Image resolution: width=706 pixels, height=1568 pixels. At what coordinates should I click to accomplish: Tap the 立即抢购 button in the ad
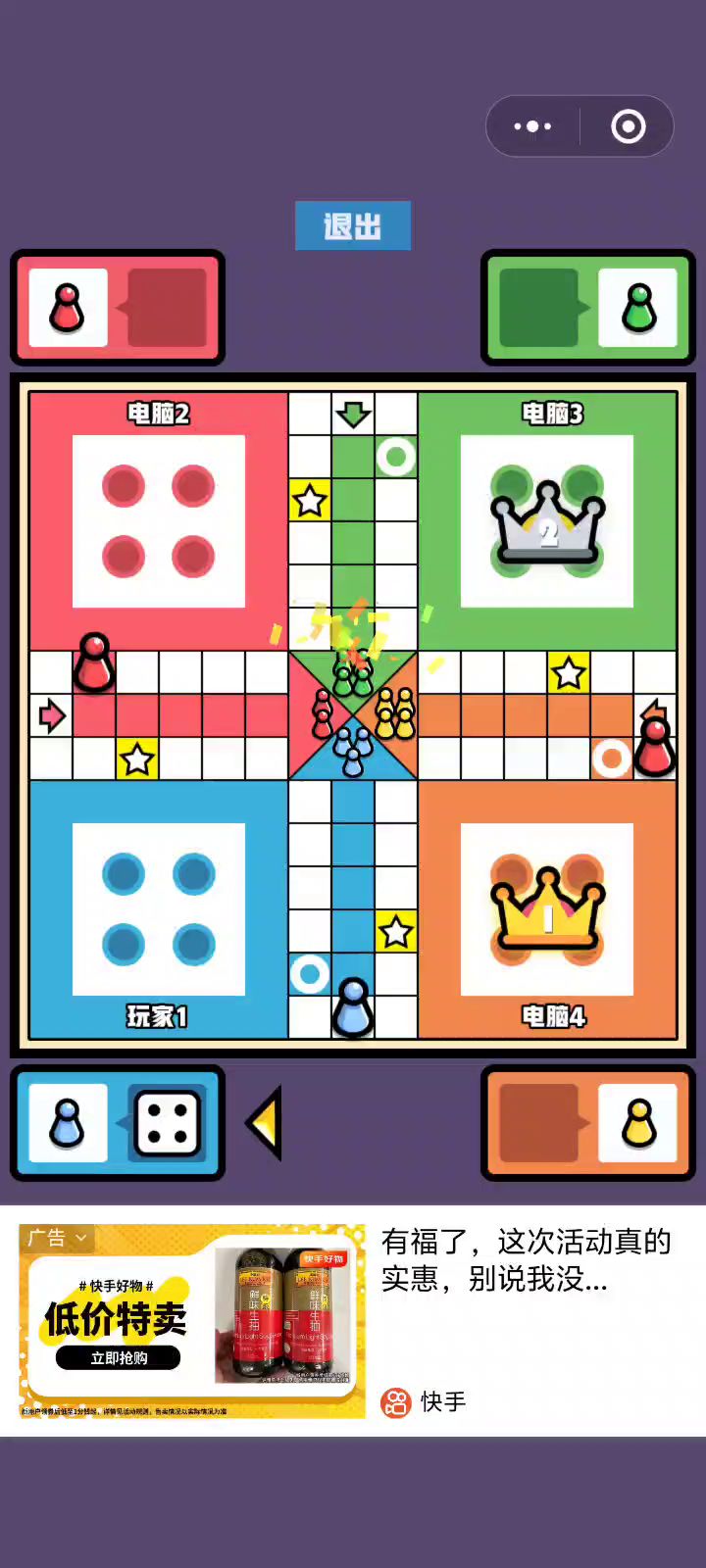tap(119, 1358)
